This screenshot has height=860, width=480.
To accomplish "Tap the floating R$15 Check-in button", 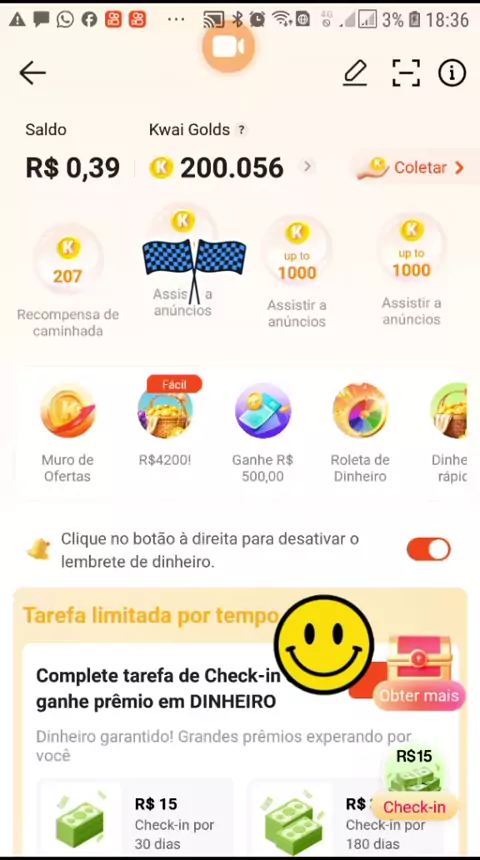I will [x=414, y=783].
